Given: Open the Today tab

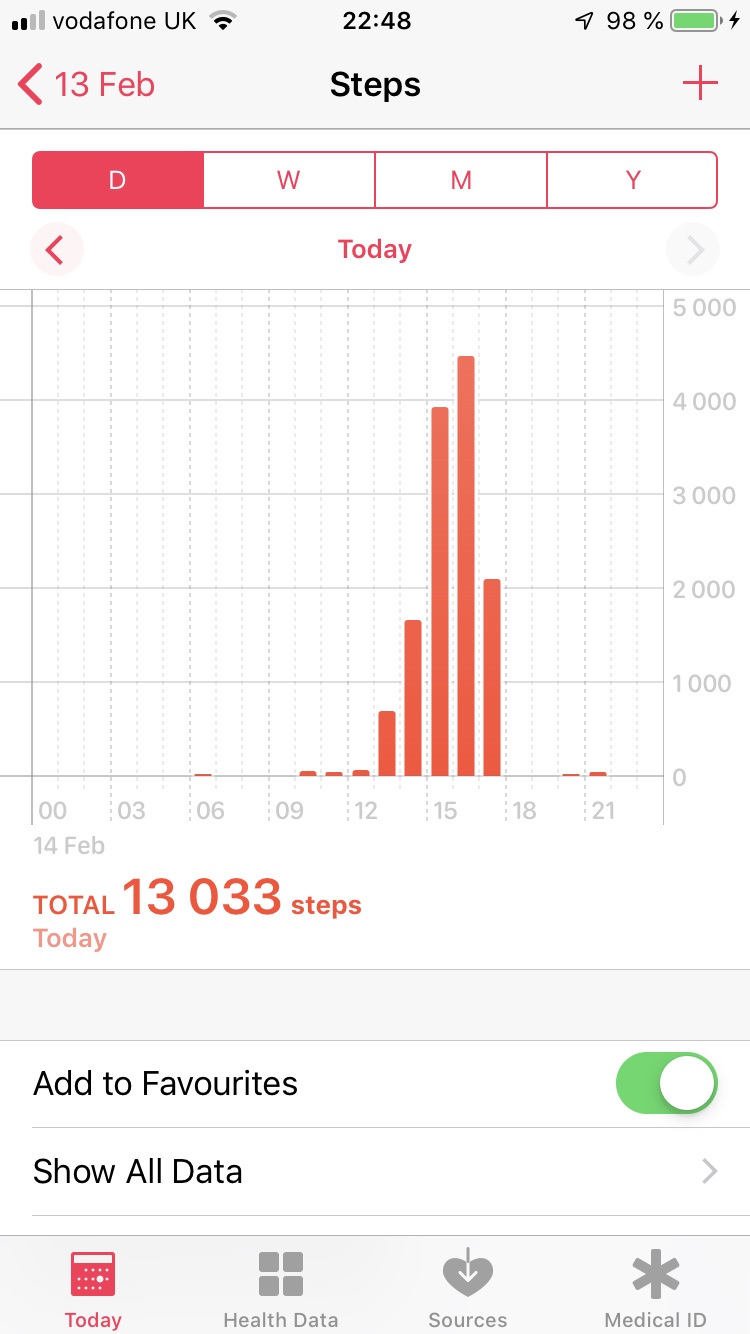Looking at the screenshot, I should (x=93, y=1289).
